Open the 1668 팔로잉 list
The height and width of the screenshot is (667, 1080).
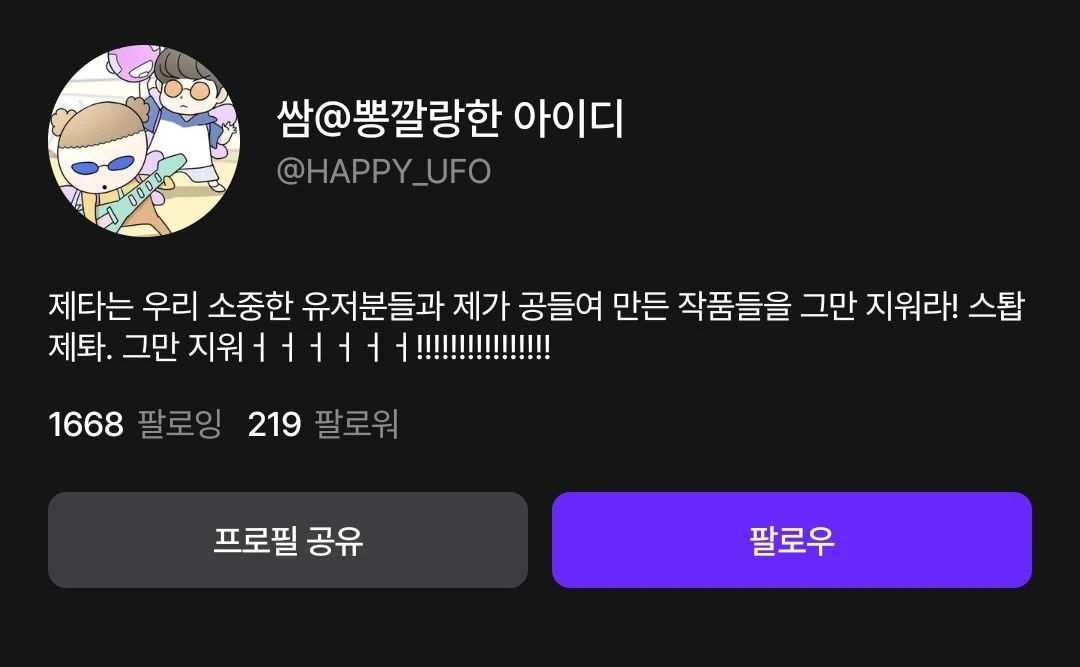pyautogui.click(x=135, y=425)
